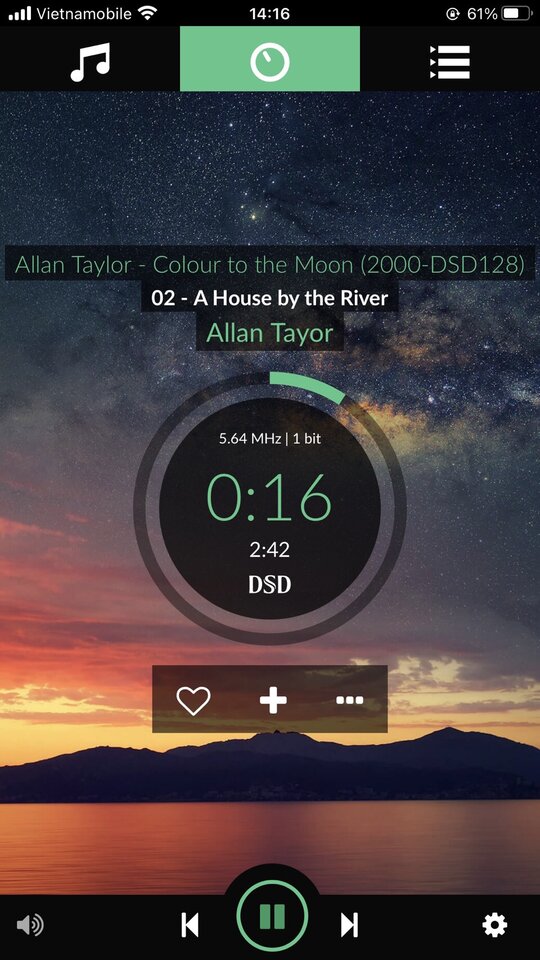Open the three-dot more options menu
This screenshot has width=540, height=960.
point(350,700)
